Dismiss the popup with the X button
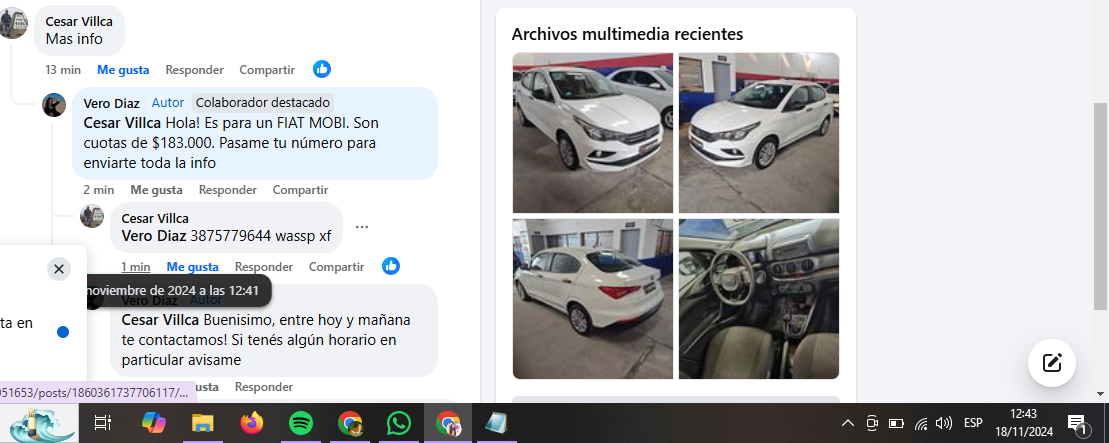 (59, 269)
